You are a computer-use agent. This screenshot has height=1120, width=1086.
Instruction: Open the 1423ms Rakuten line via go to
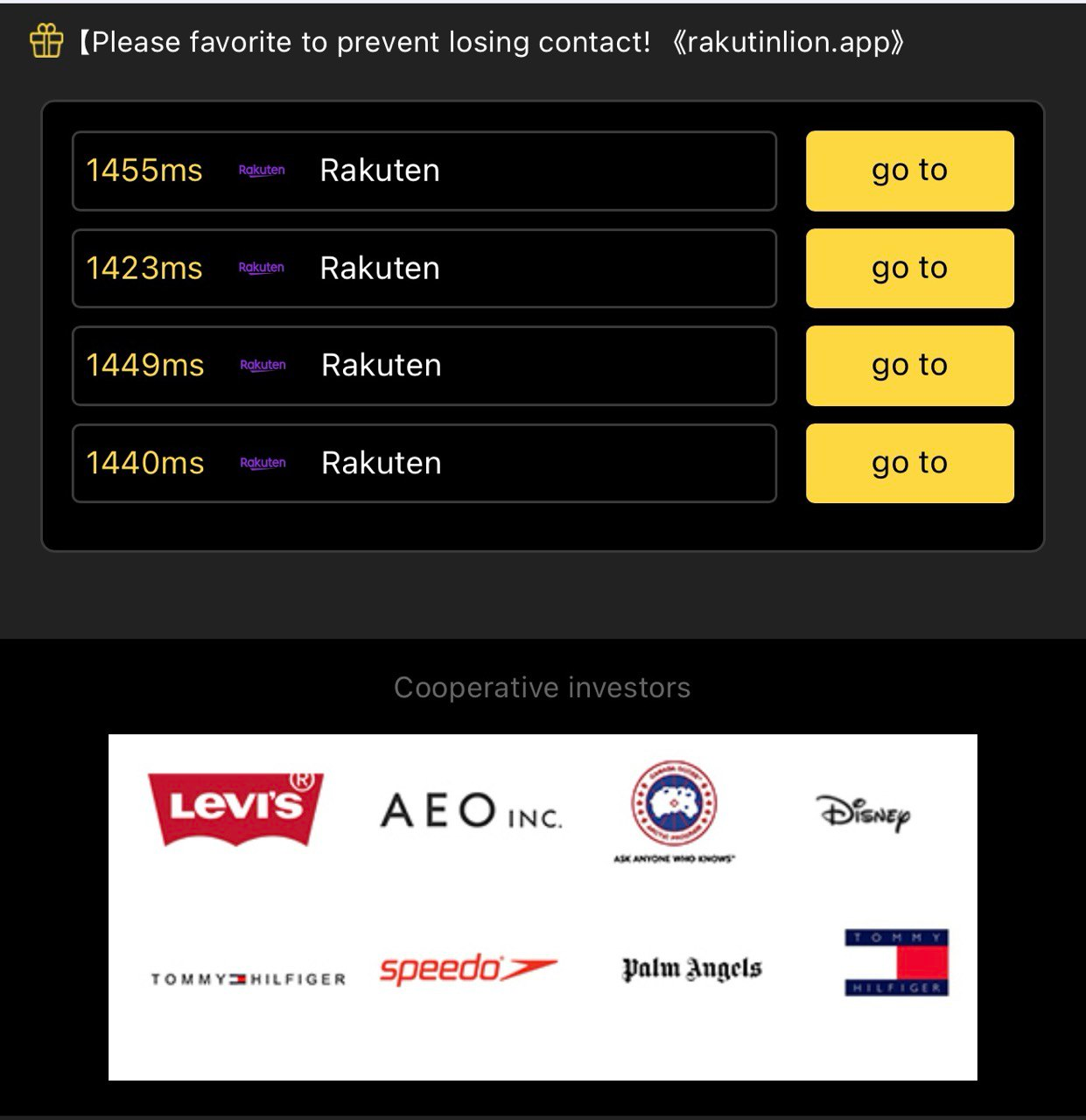click(x=909, y=268)
